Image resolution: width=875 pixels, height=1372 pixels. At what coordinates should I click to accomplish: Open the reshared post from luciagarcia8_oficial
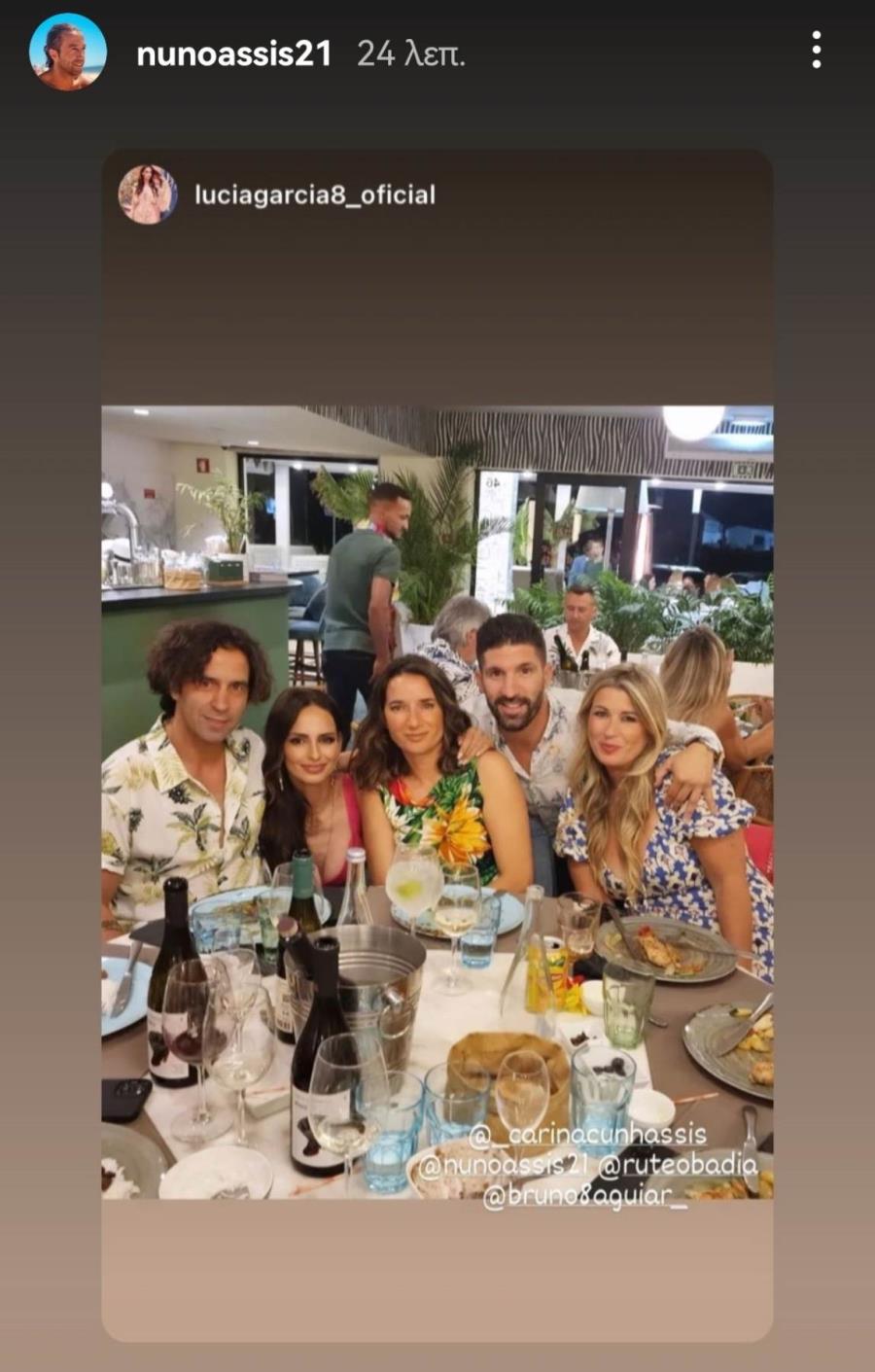(437, 801)
